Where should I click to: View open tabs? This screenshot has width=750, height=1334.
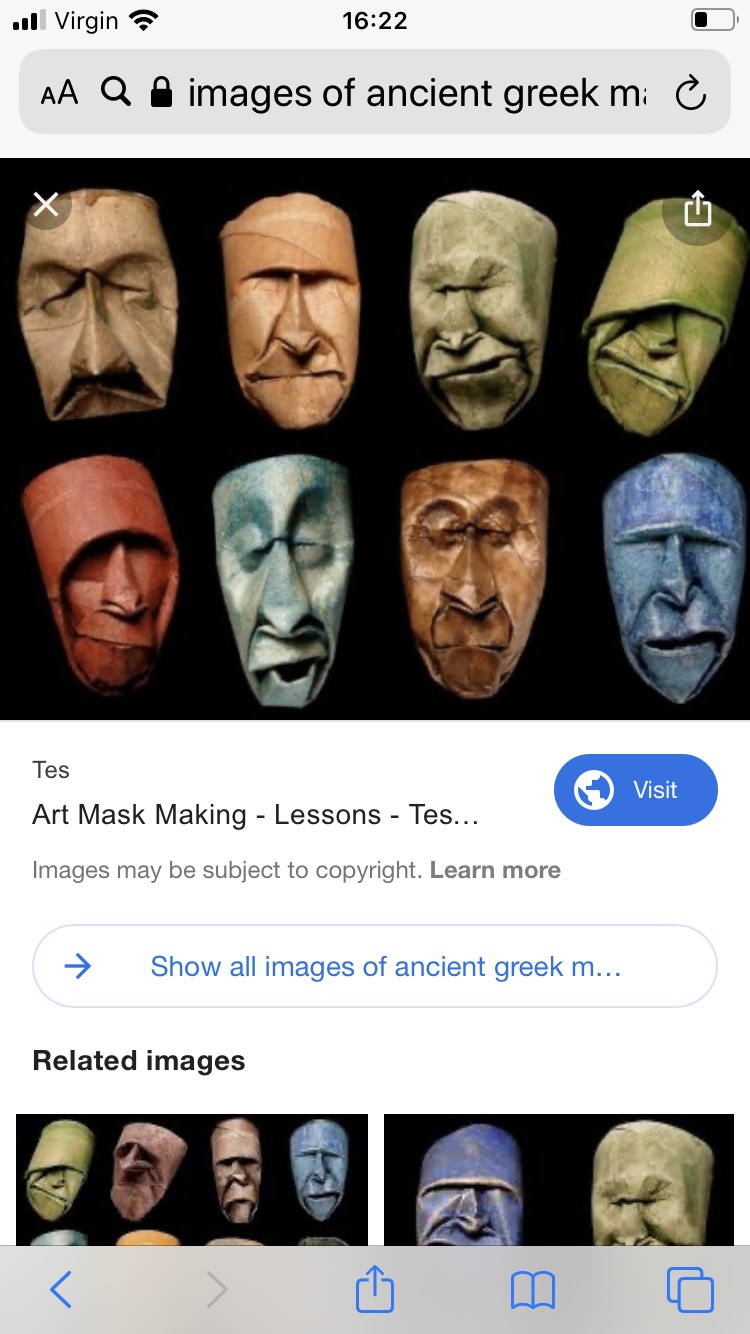click(x=690, y=1290)
